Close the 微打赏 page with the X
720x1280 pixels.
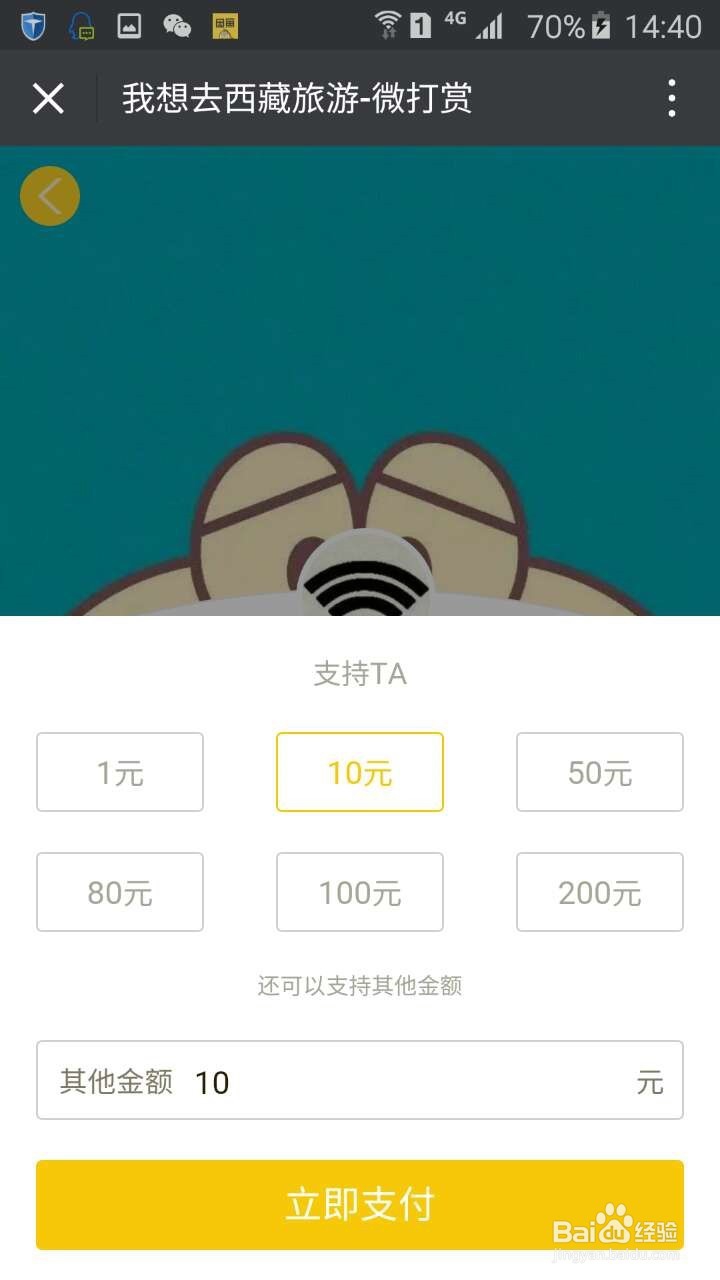coord(46,98)
